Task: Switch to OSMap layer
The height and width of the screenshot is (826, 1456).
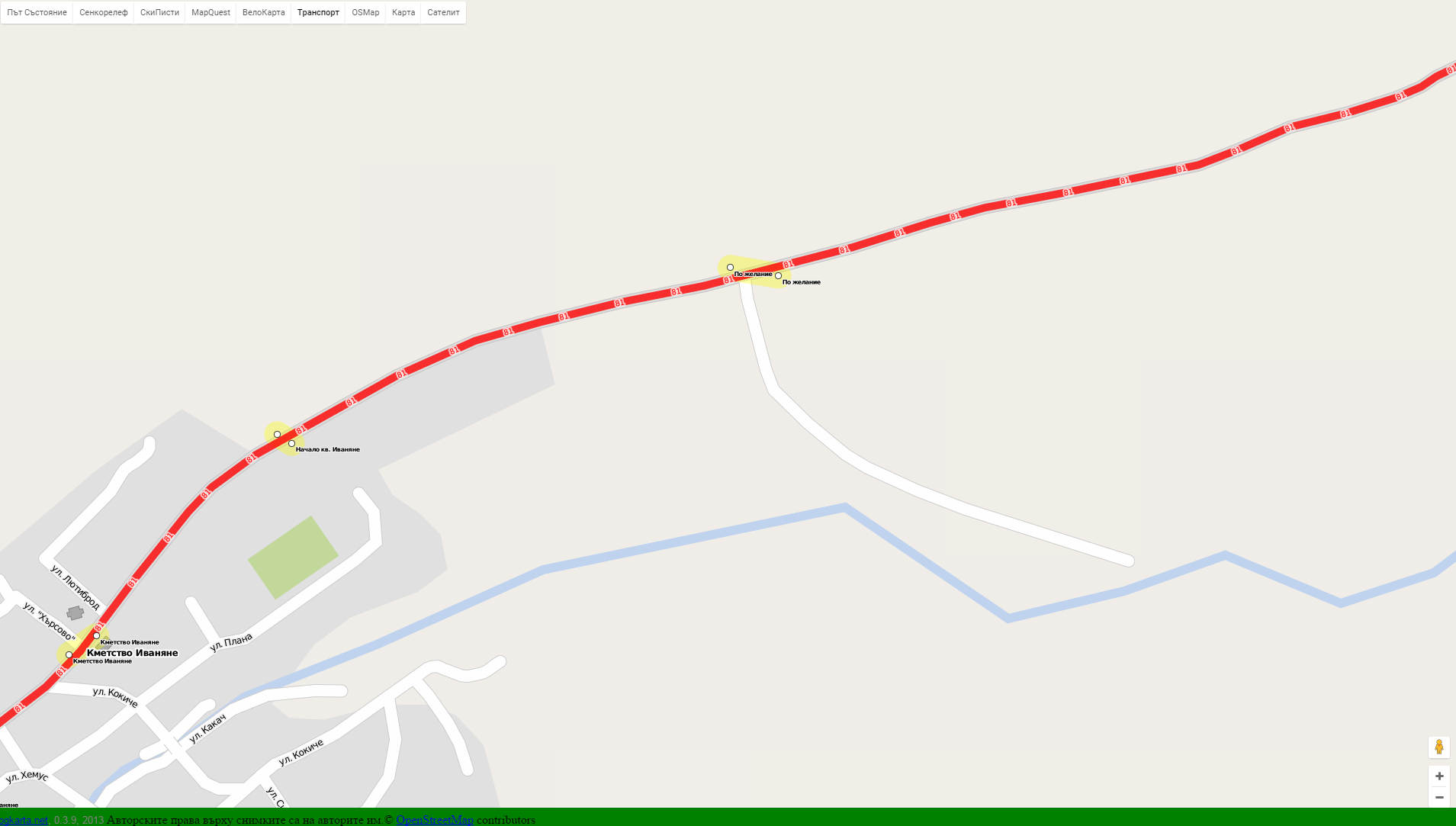Action: coord(365,12)
